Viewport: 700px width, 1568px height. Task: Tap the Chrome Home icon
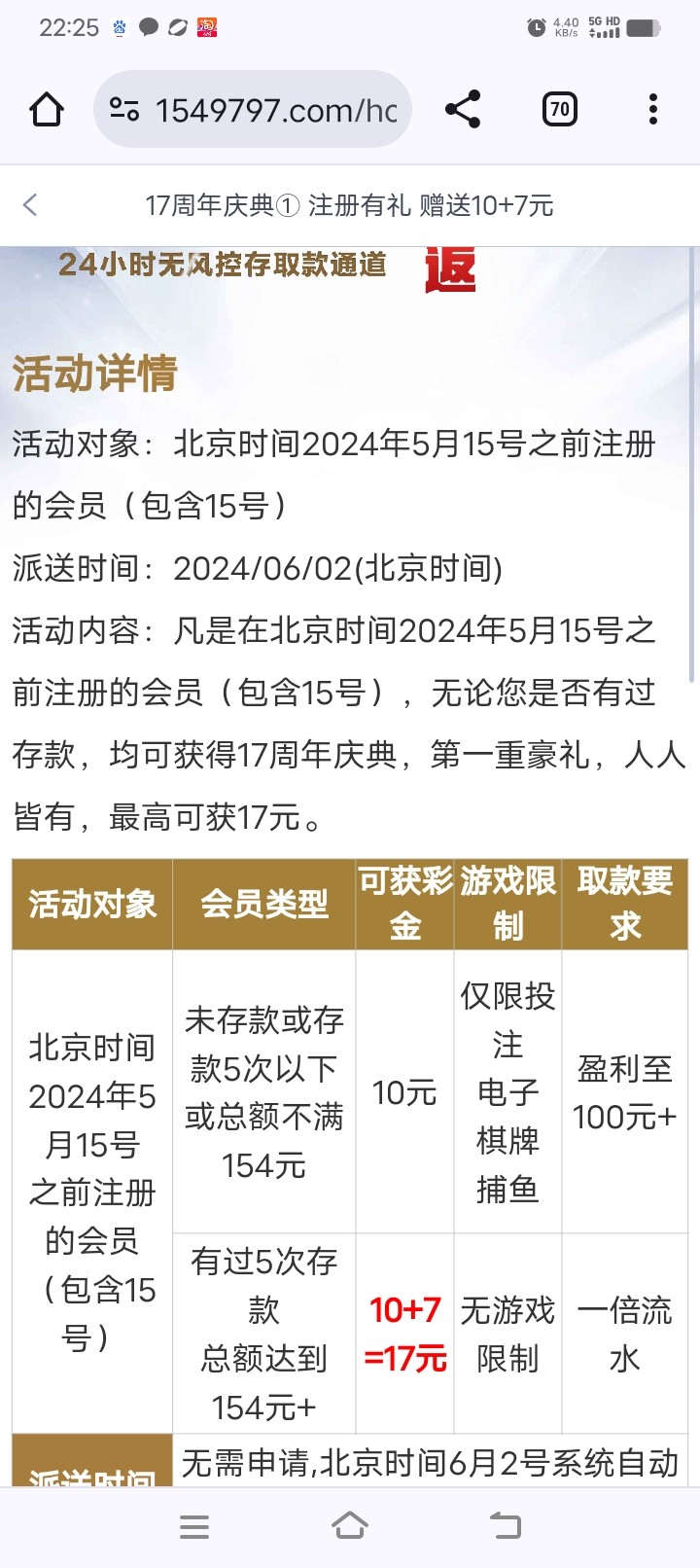(x=46, y=109)
